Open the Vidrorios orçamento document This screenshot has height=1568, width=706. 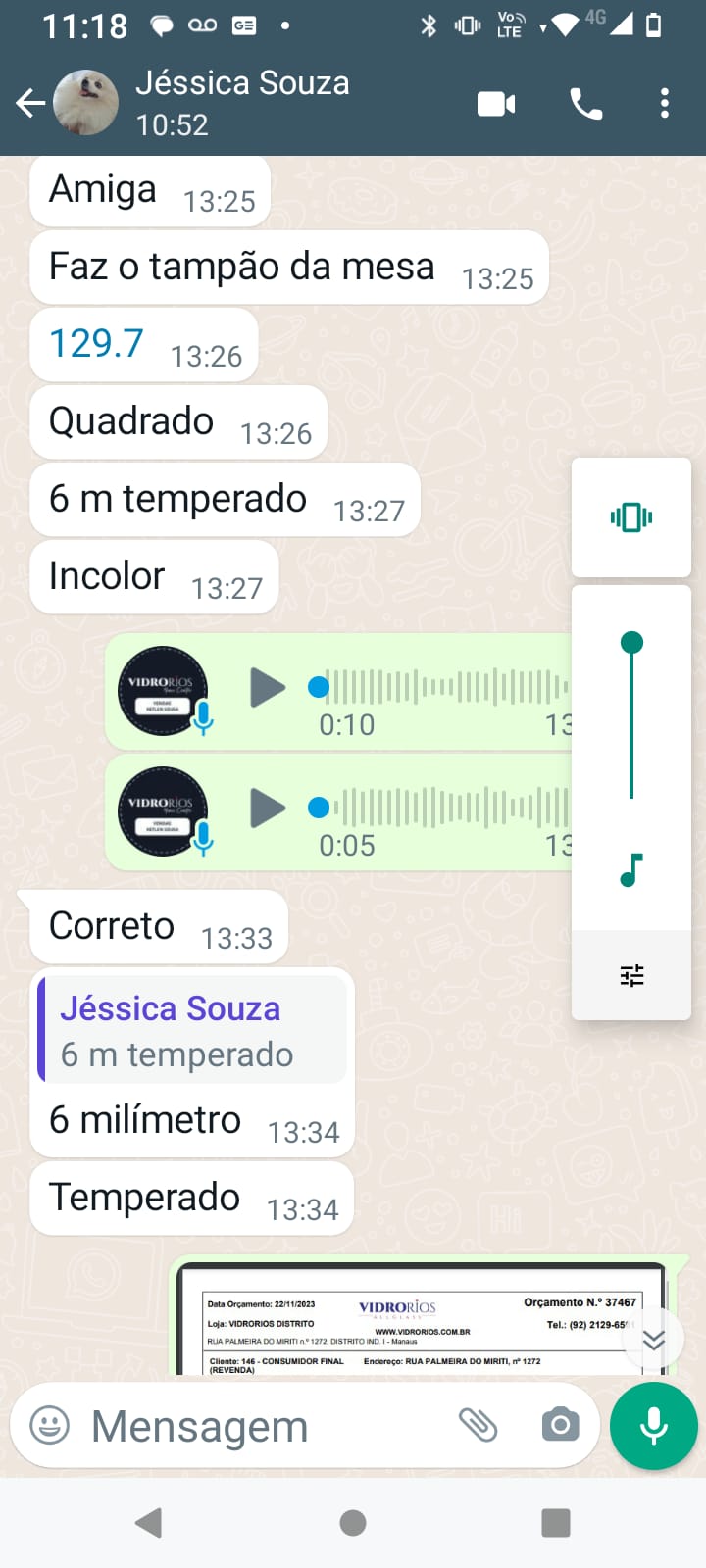coord(423,1318)
